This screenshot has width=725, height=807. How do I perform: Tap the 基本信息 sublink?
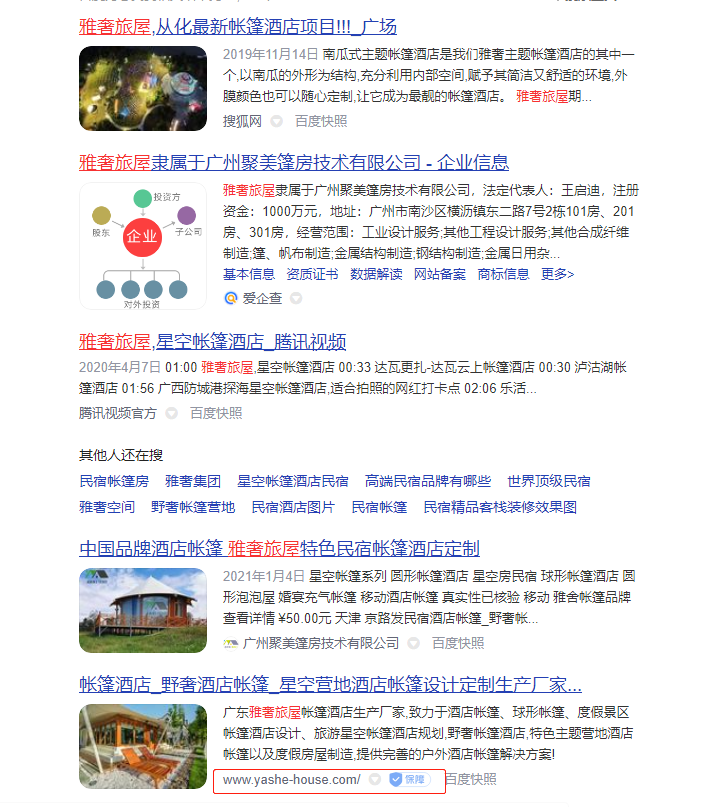(x=248, y=274)
